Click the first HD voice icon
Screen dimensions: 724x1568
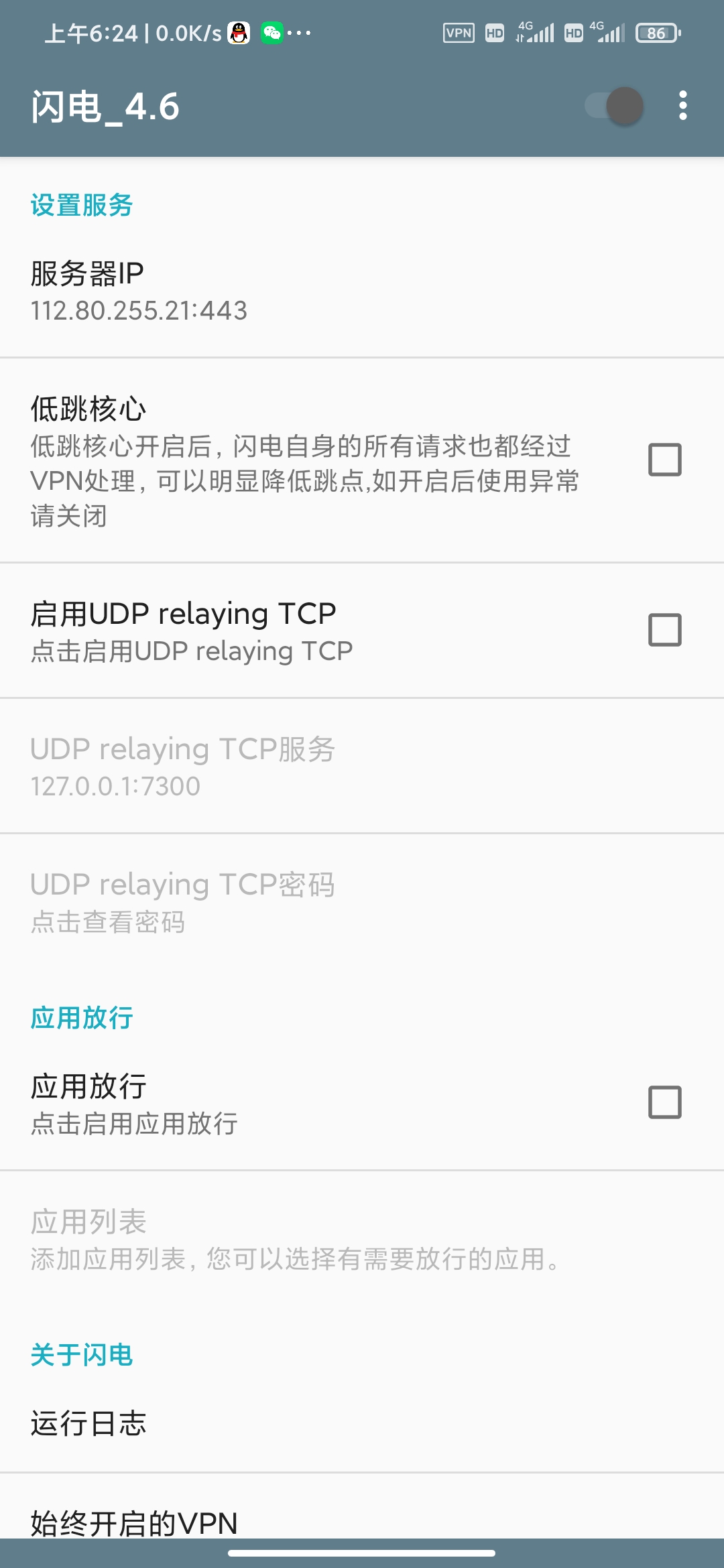494,32
